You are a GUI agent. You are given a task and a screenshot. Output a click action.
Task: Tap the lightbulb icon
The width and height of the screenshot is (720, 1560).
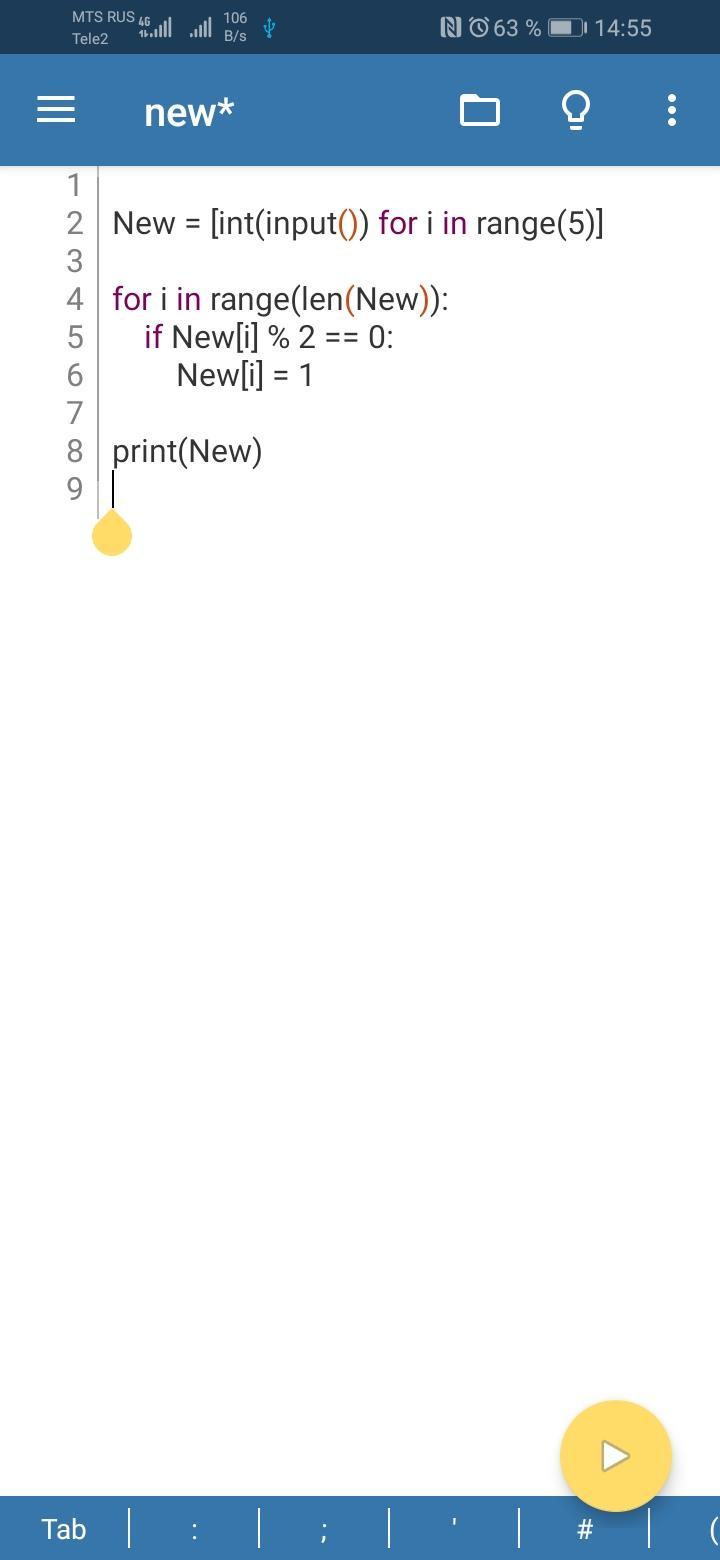(576, 110)
